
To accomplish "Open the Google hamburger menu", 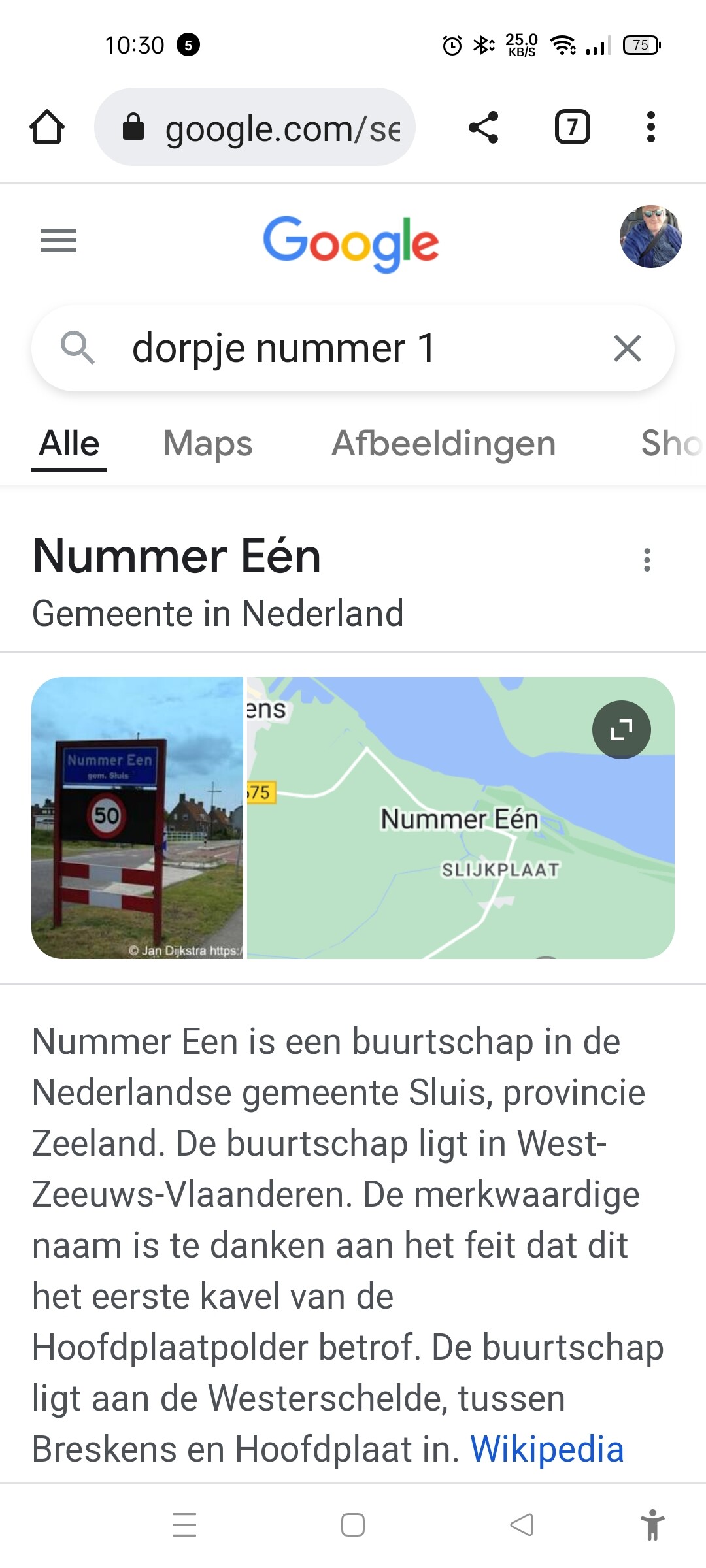I will tap(59, 240).
